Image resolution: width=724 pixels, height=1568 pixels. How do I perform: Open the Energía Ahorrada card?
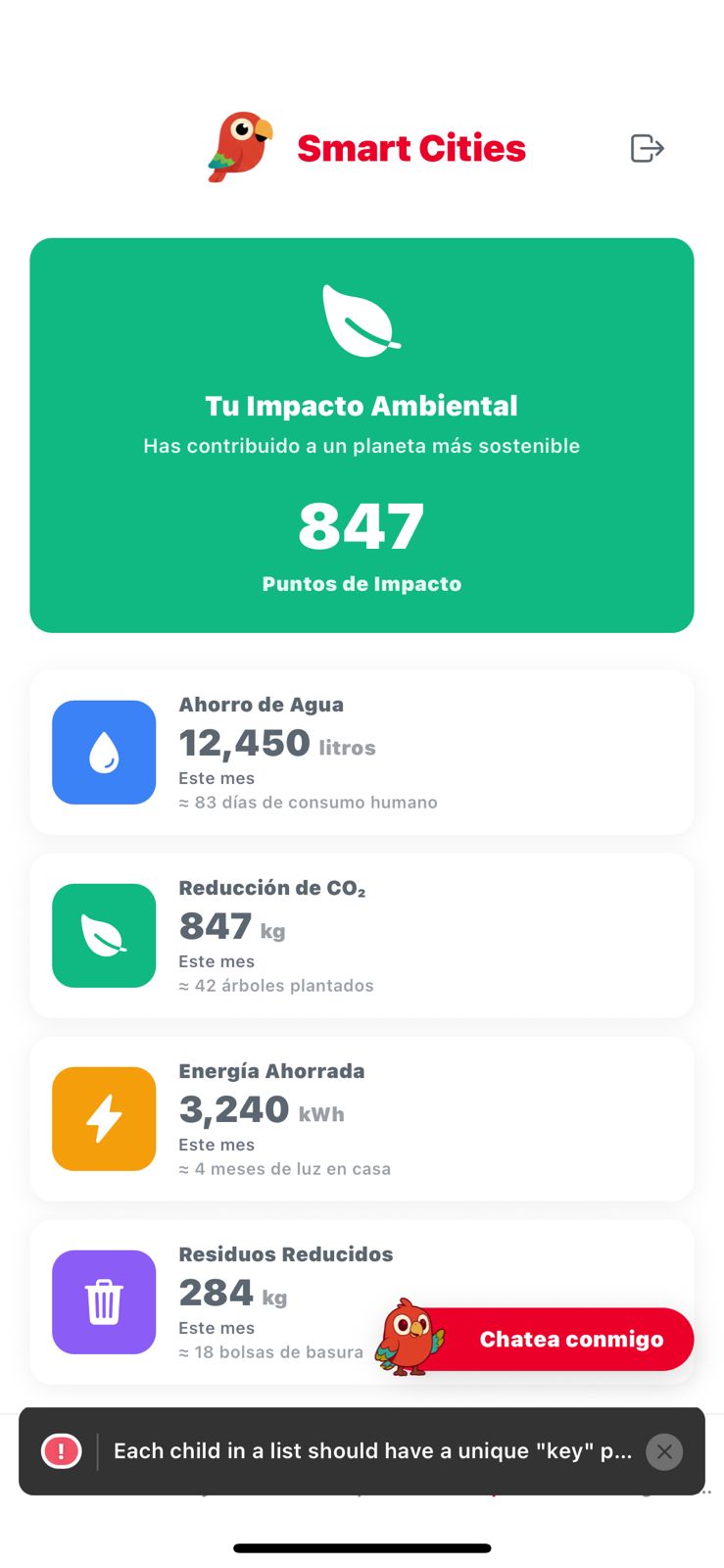(x=362, y=1118)
